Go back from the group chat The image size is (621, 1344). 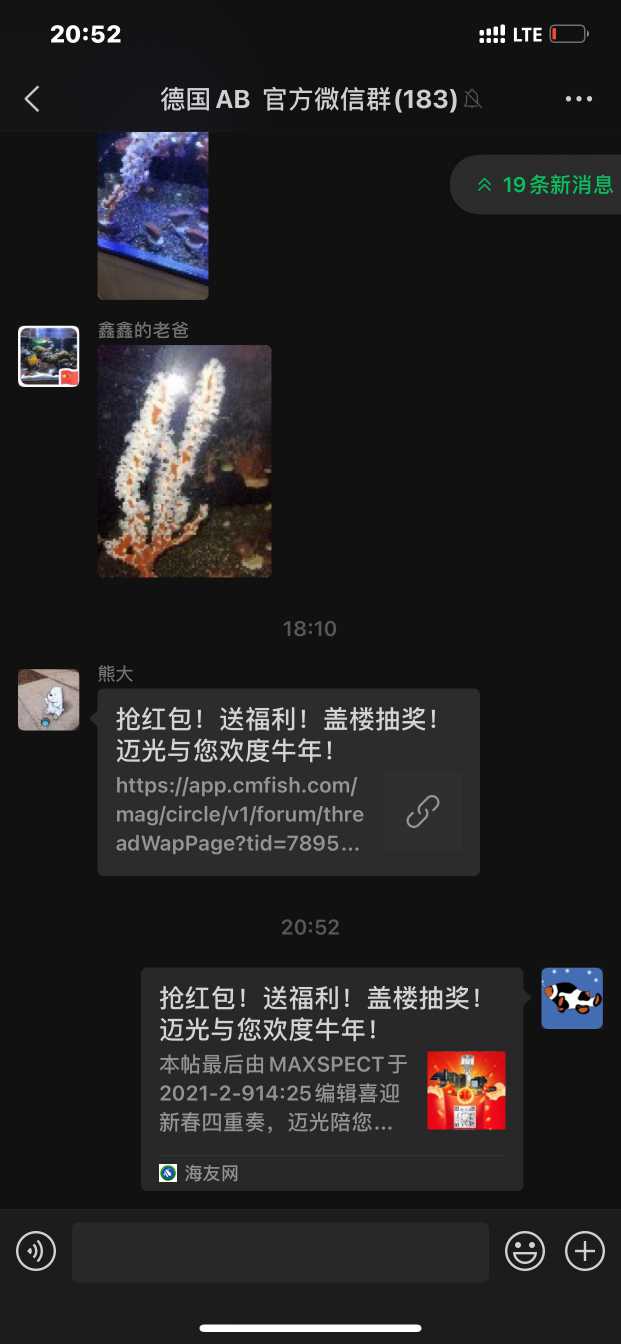click(32, 98)
